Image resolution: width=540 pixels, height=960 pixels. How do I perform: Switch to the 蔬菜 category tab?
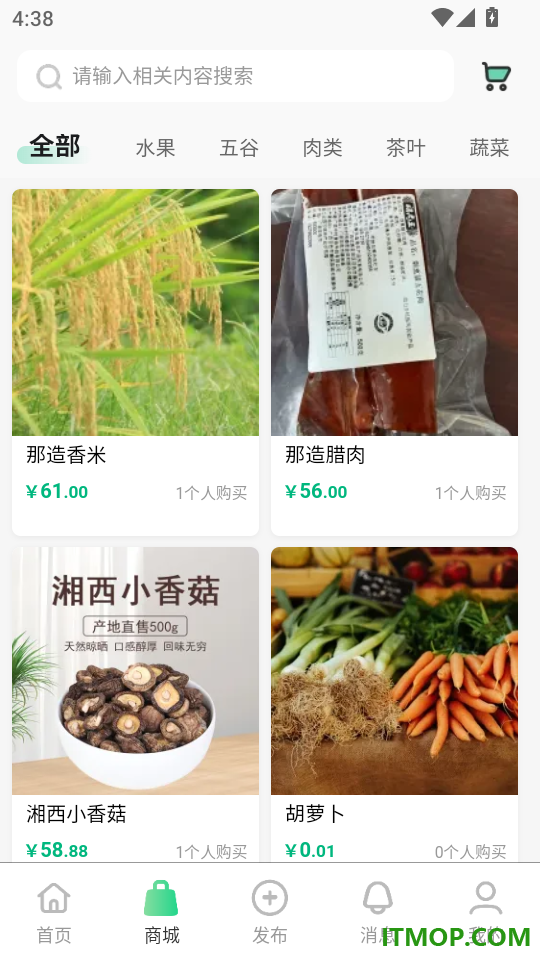(489, 148)
